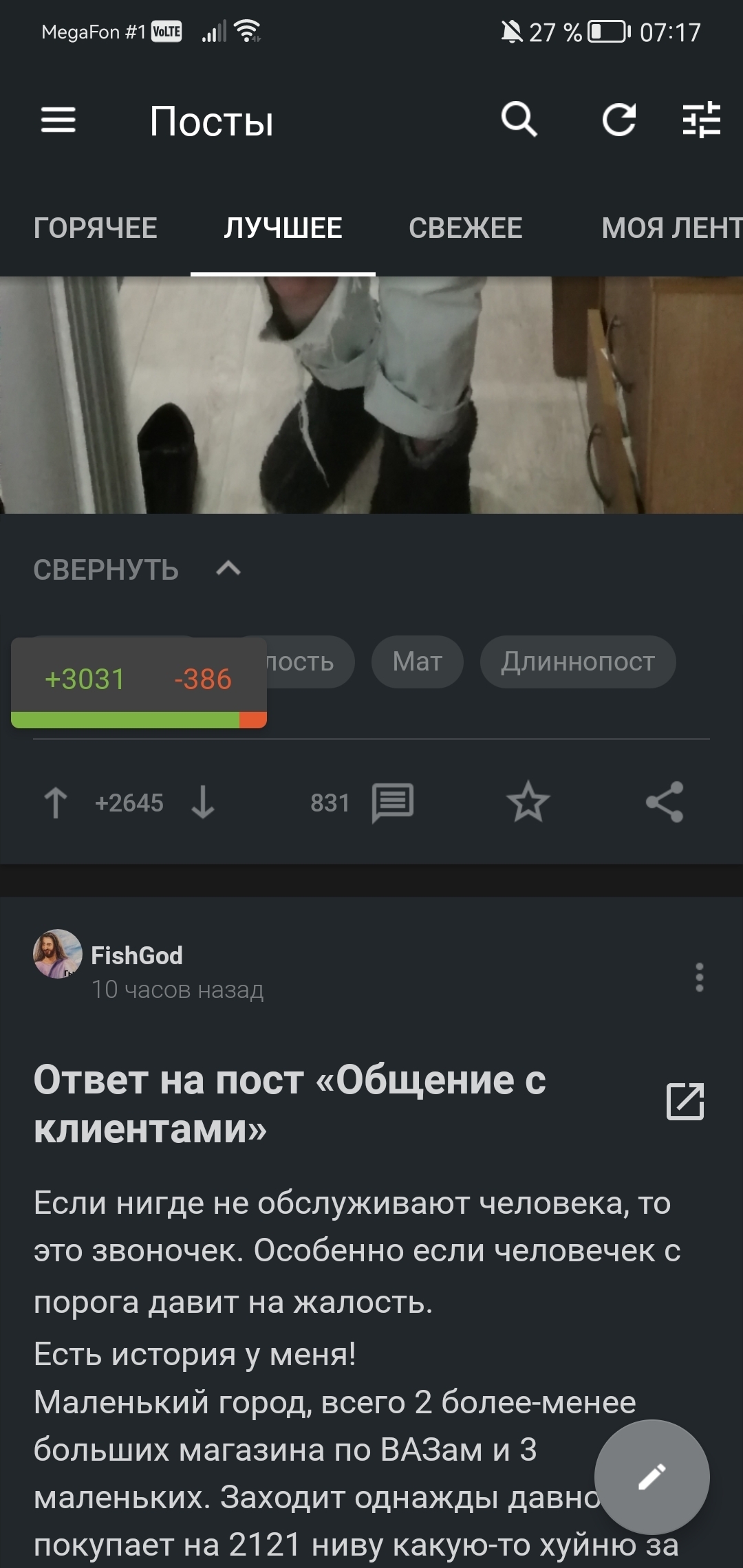Switch to the Свежее tab
Viewport: 743px width, 1568px height.
click(466, 228)
